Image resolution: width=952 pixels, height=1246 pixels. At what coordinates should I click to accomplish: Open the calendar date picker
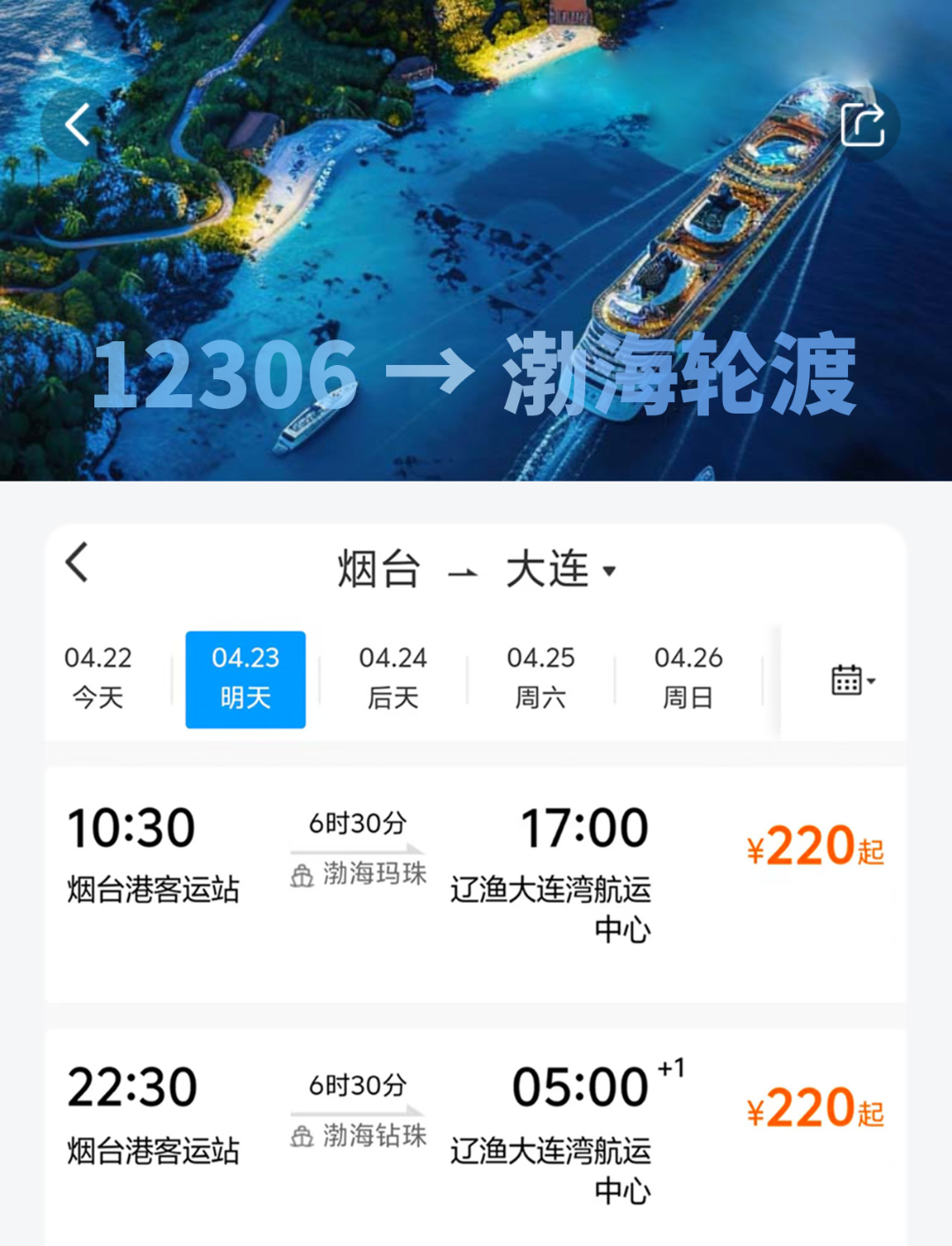pos(852,680)
